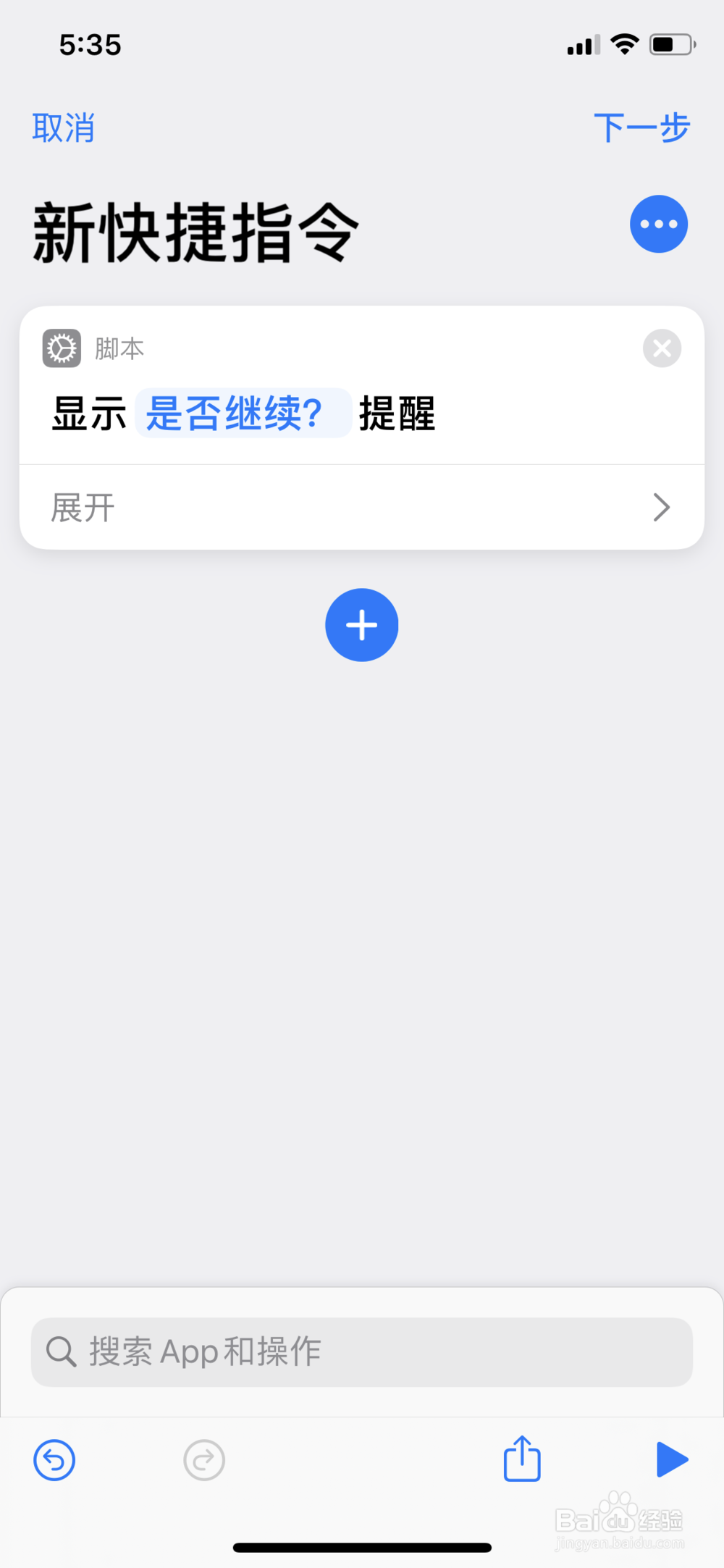This screenshot has height=1568, width=724.
Task: Tap the chevron next to 展开
Action: (x=660, y=507)
